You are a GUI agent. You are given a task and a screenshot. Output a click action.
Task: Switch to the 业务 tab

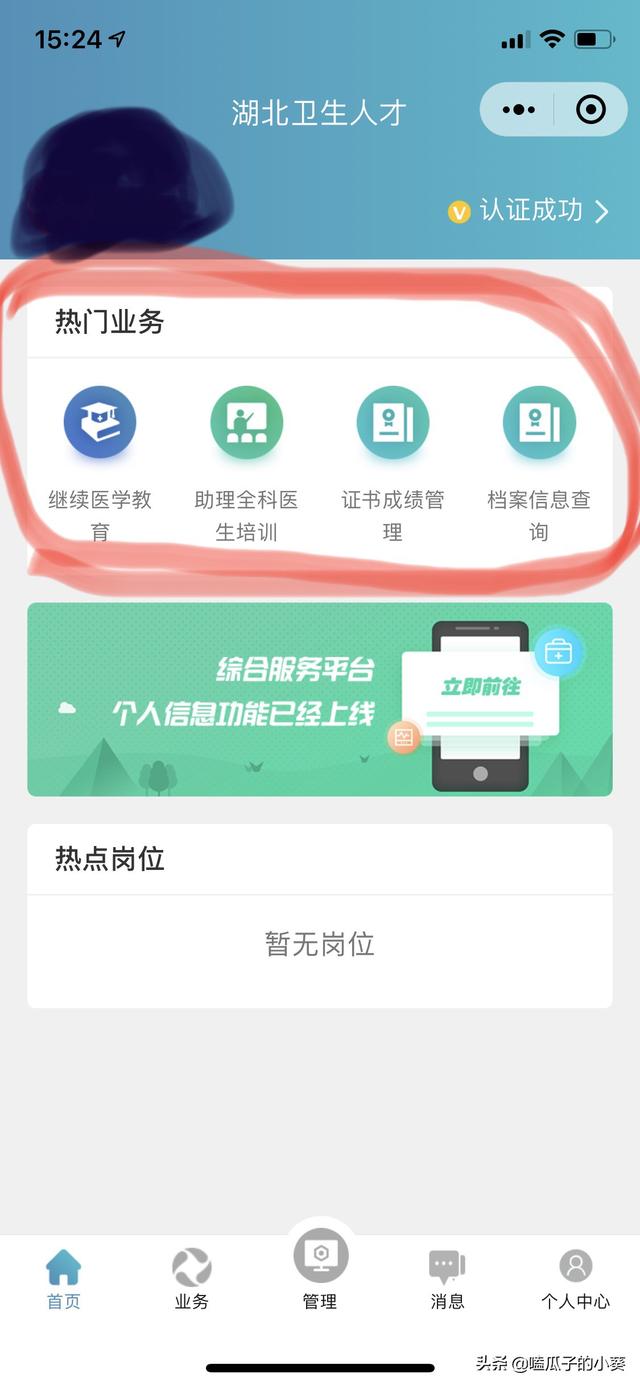tap(192, 1279)
